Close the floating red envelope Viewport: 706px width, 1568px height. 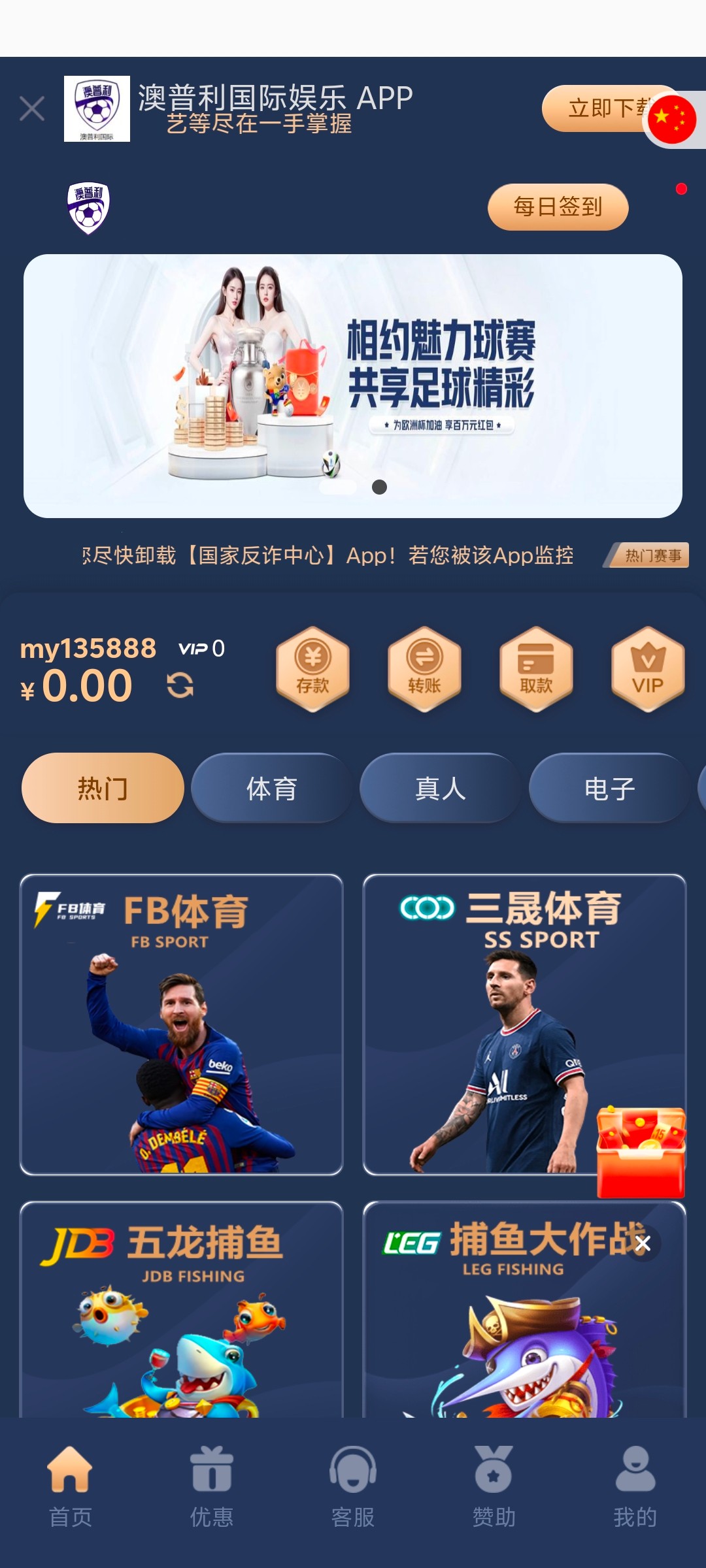click(643, 1243)
